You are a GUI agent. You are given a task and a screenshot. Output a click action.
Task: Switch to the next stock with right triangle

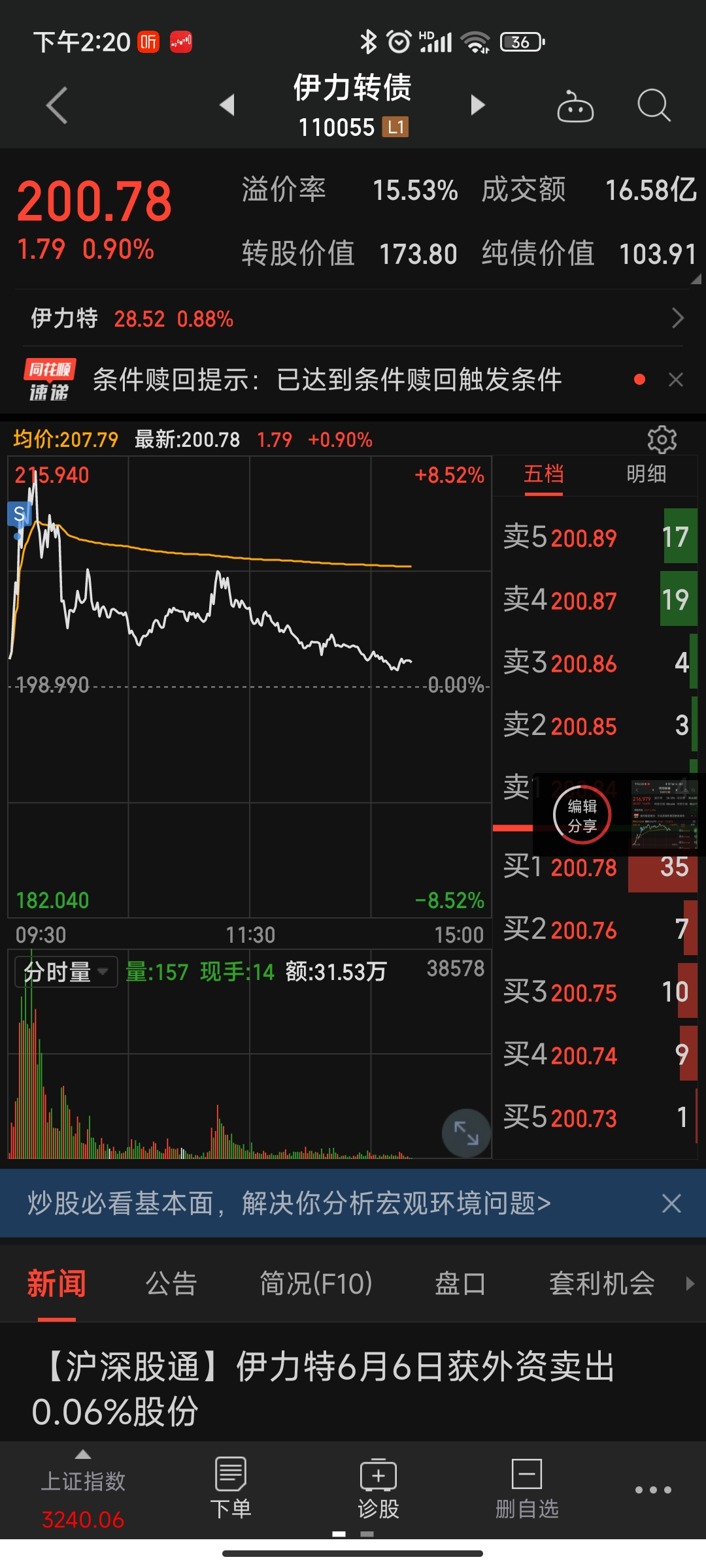pyautogui.click(x=478, y=105)
